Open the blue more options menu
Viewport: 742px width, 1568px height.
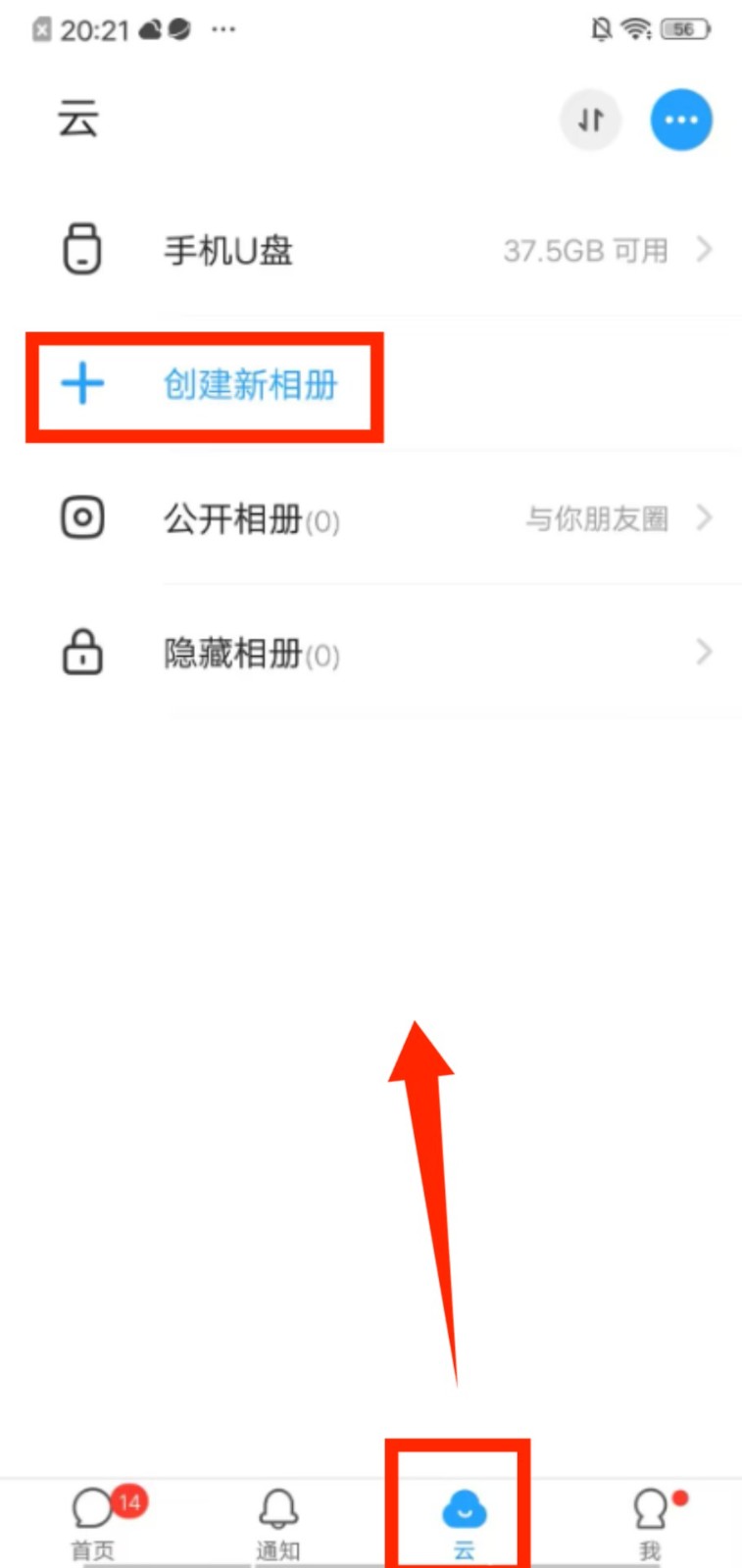click(x=681, y=121)
